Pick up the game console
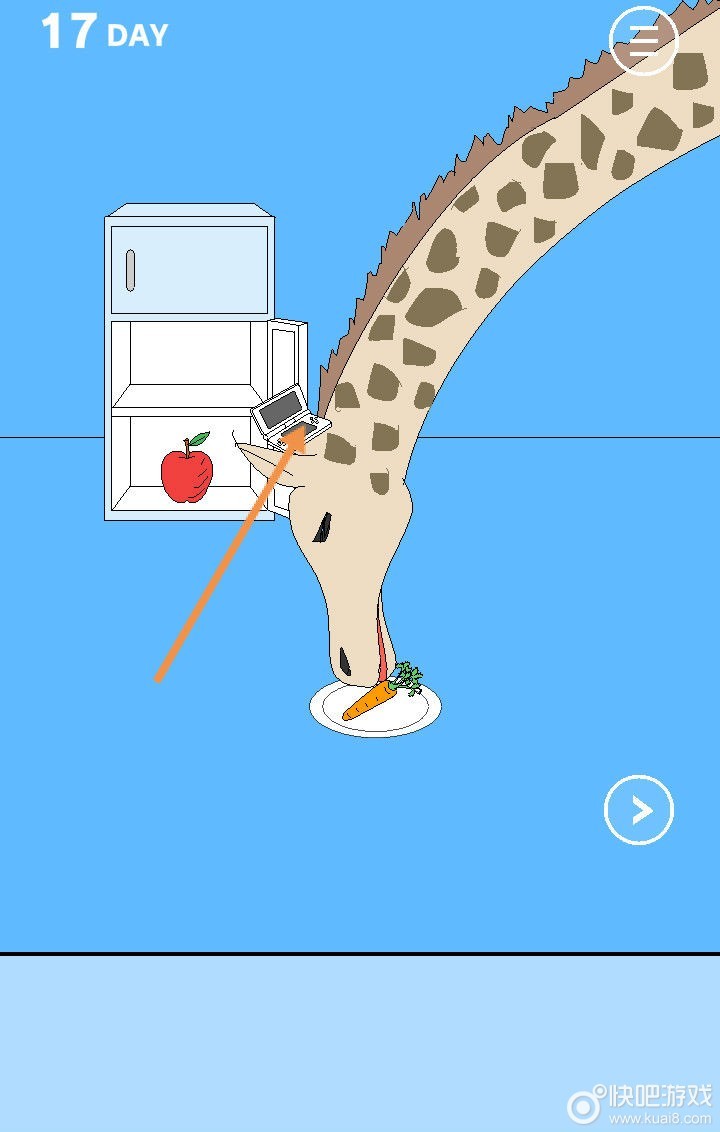This screenshot has width=720, height=1132. pyautogui.click(x=288, y=416)
